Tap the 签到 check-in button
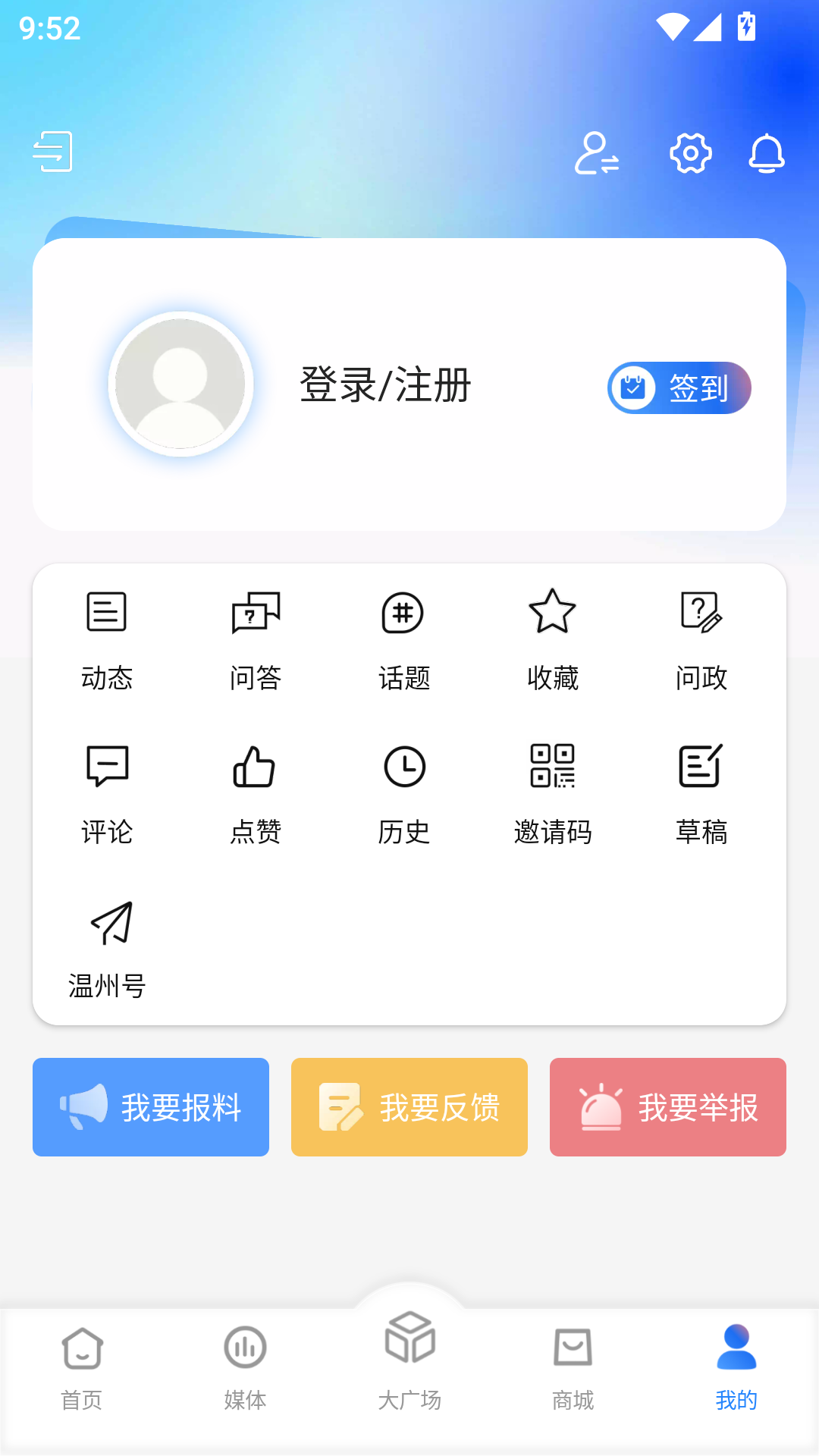The image size is (819, 1456). (679, 388)
